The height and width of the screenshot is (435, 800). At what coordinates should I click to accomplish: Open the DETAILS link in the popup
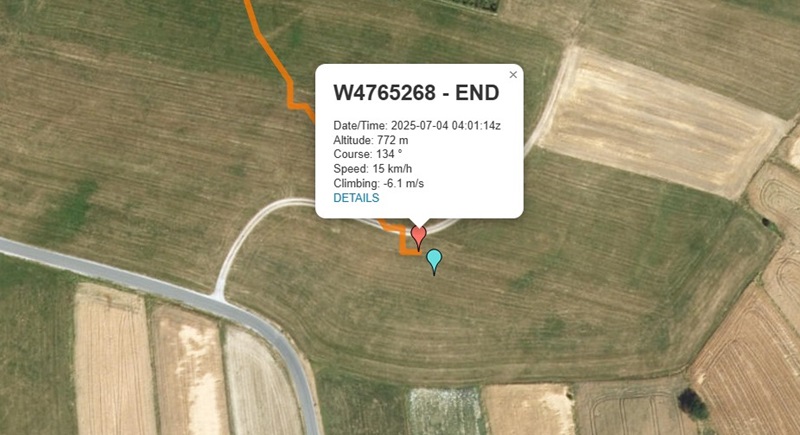[356, 198]
